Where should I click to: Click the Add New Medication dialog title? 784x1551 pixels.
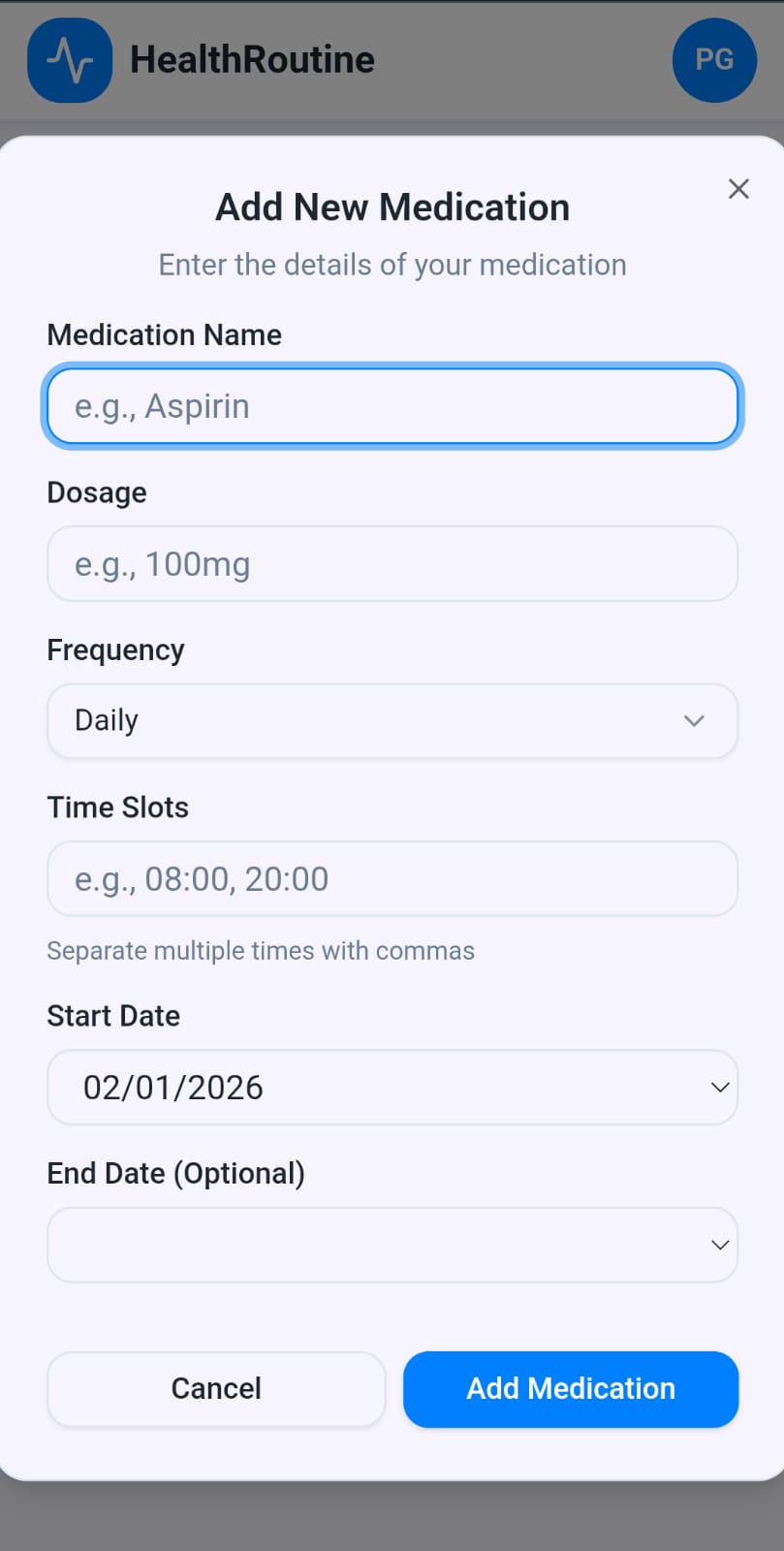pyautogui.click(x=392, y=206)
